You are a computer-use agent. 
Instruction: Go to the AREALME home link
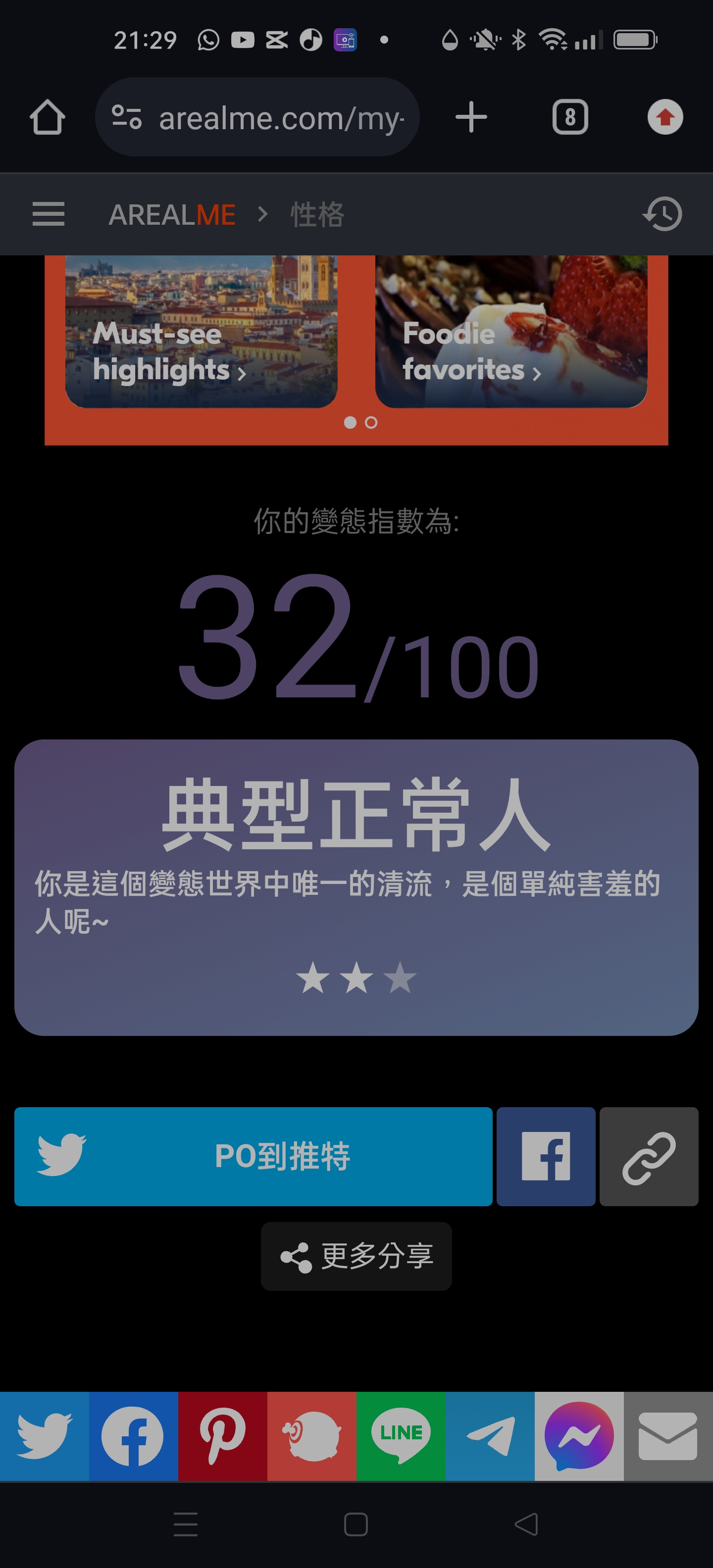coord(172,215)
